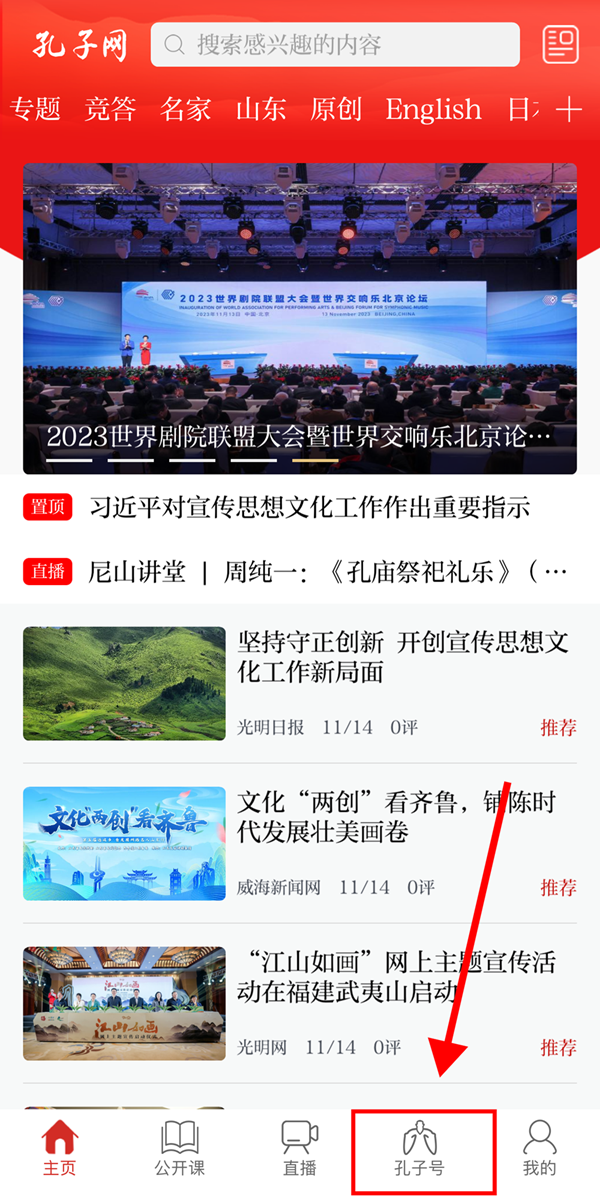Open the 直播 bottom tab
Screen dimensions: 600x1199
tap(300, 1147)
